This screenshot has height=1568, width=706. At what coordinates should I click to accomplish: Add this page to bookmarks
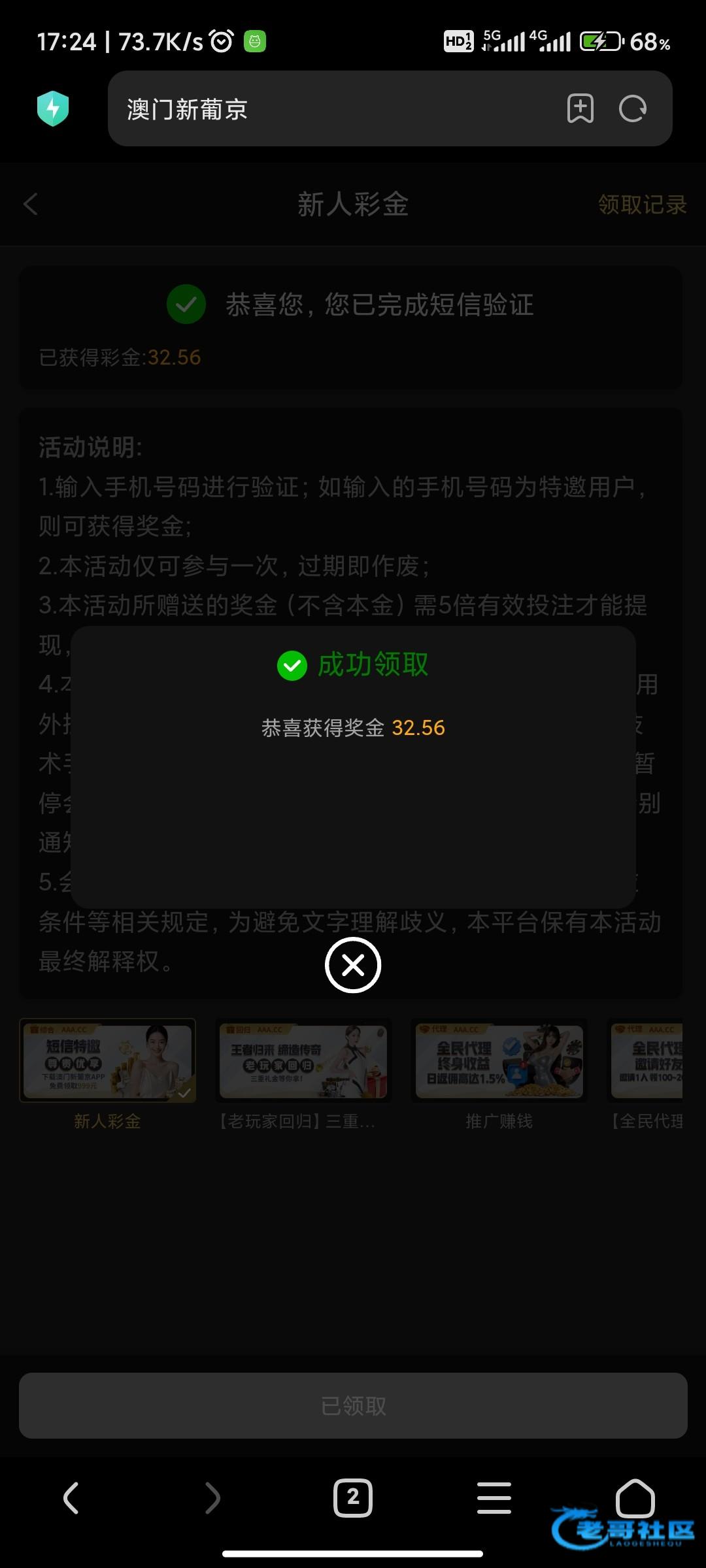(x=580, y=108)
